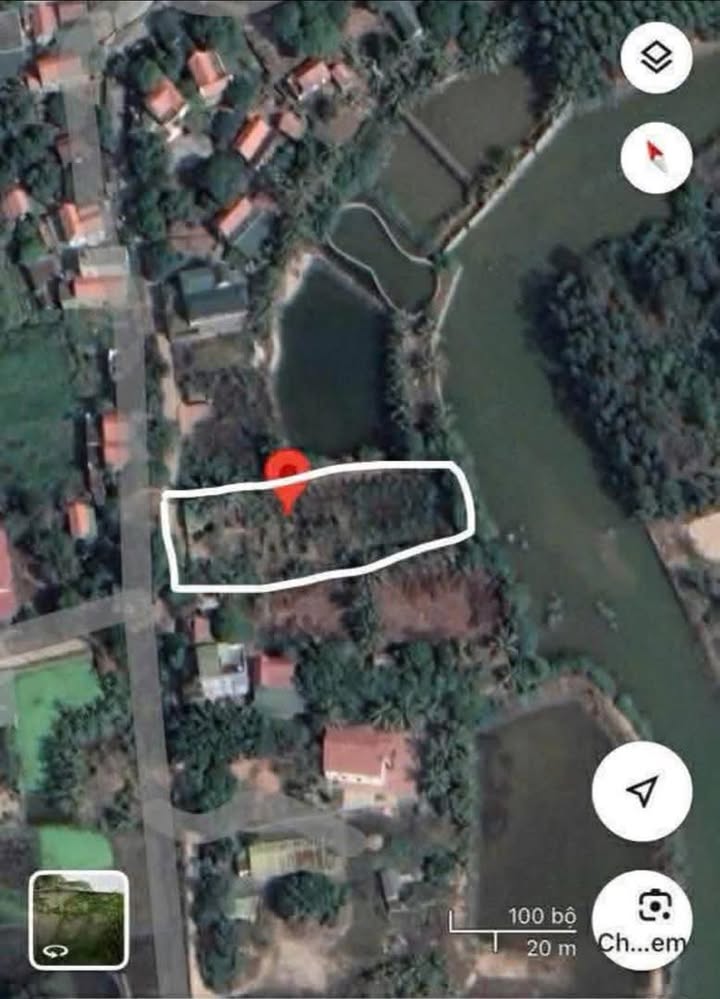Image resolution: width=720 pixels, height=999 pixels.
Task: Open the Street View preview thumbnail
Action: 78,919
